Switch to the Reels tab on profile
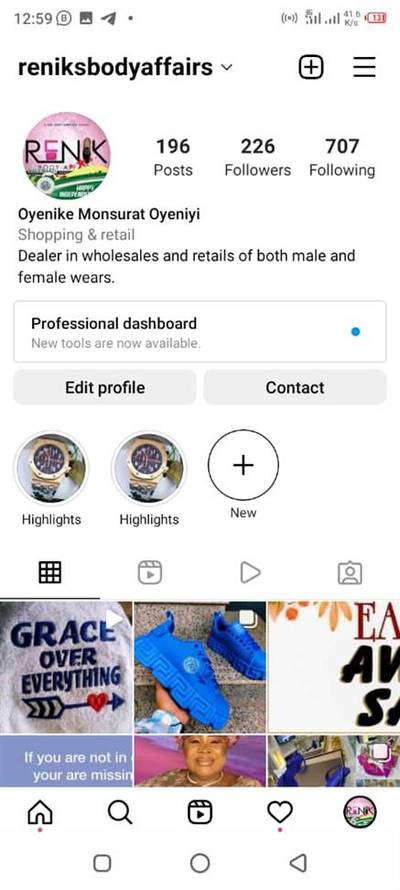Image resolution: width=400 pixels, height=890 pixels. coord(150,573)
